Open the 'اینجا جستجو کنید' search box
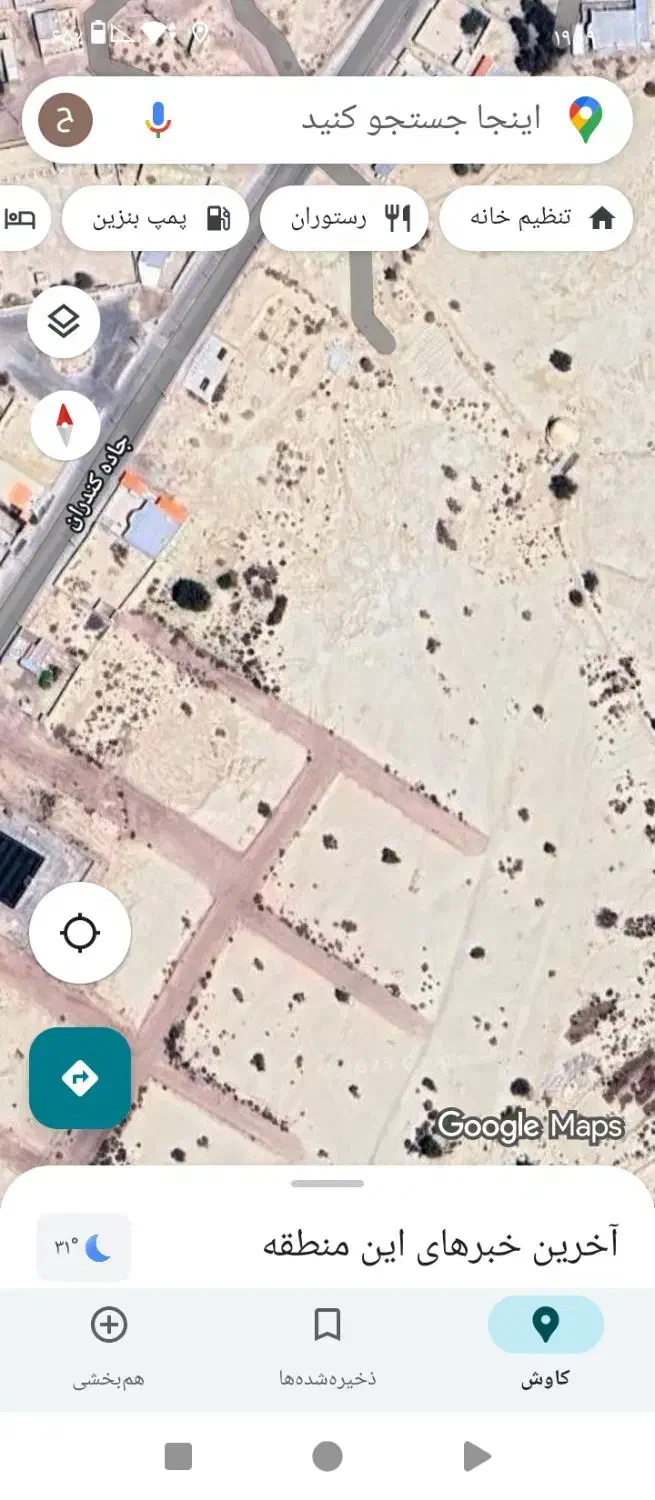 [x=400, y=120]
